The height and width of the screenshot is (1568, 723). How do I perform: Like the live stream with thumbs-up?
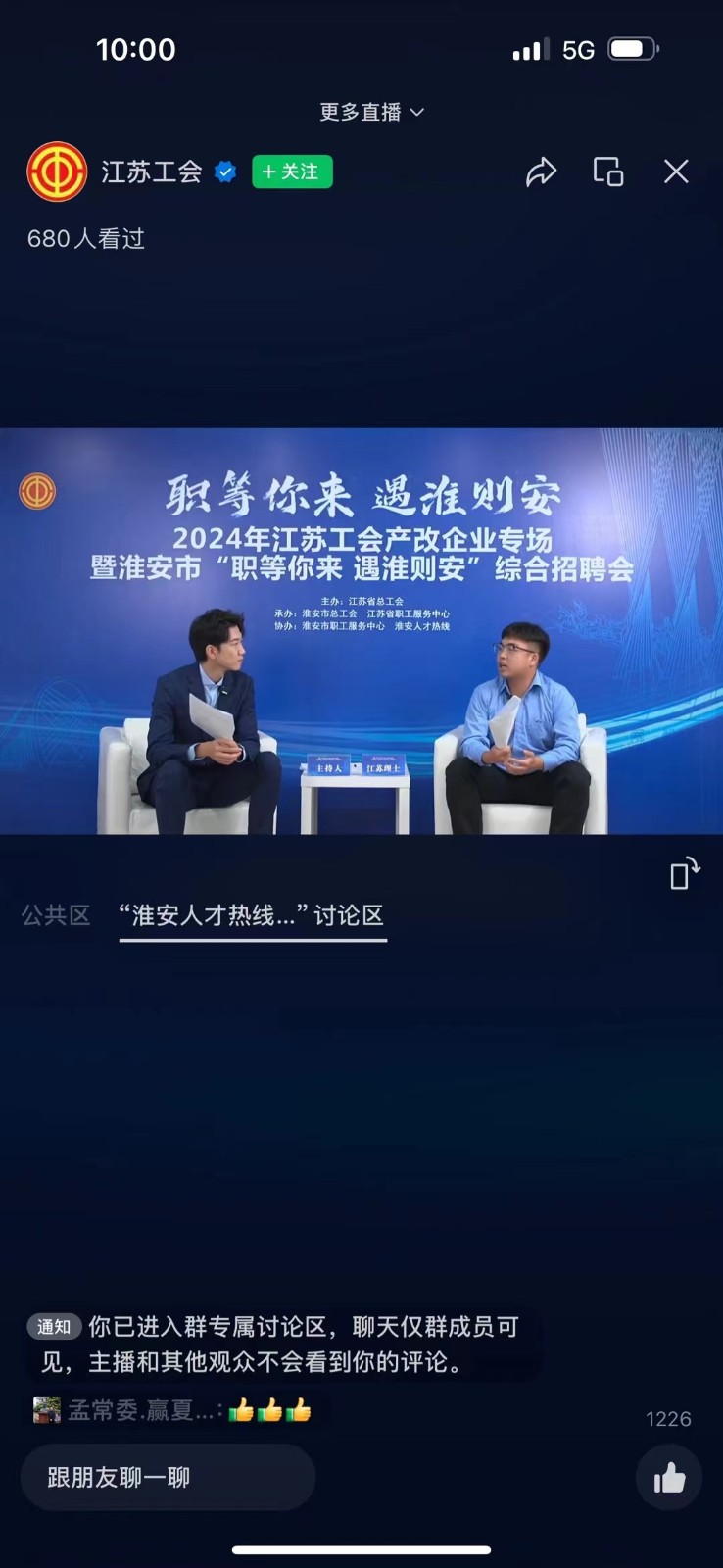pyautogui.click(x=669, y=1478)
